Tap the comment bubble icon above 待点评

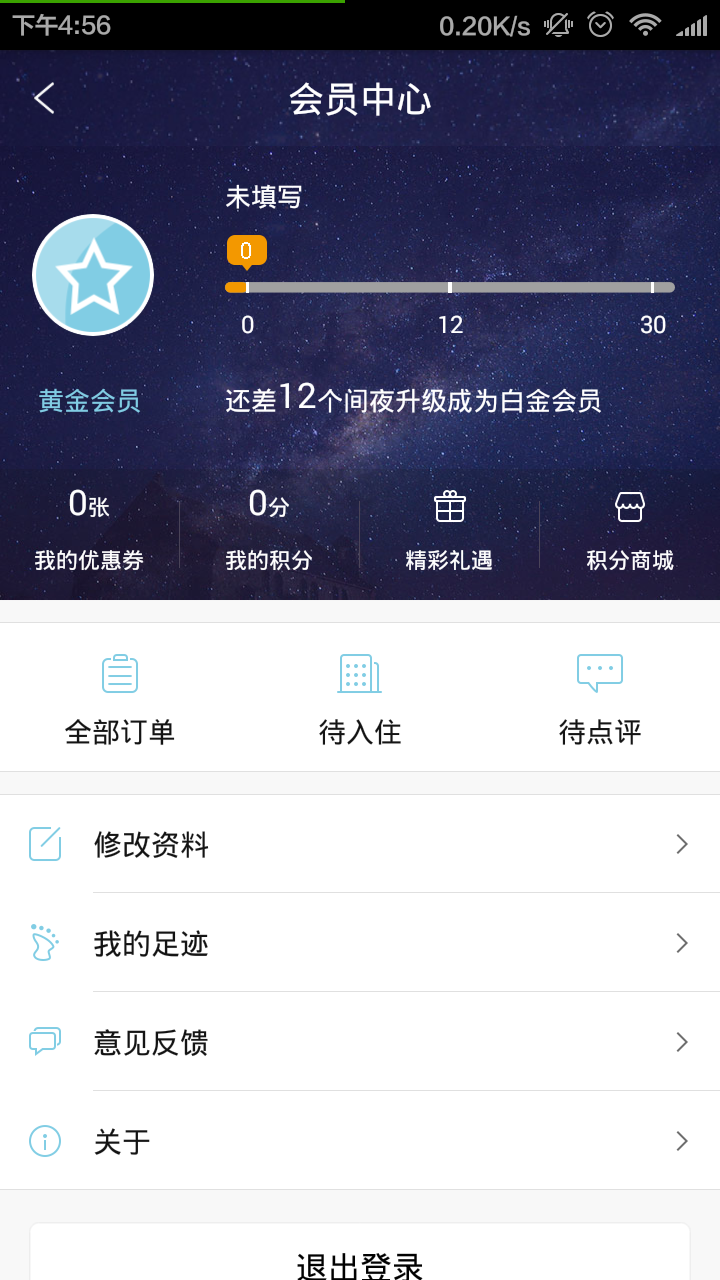599,673
